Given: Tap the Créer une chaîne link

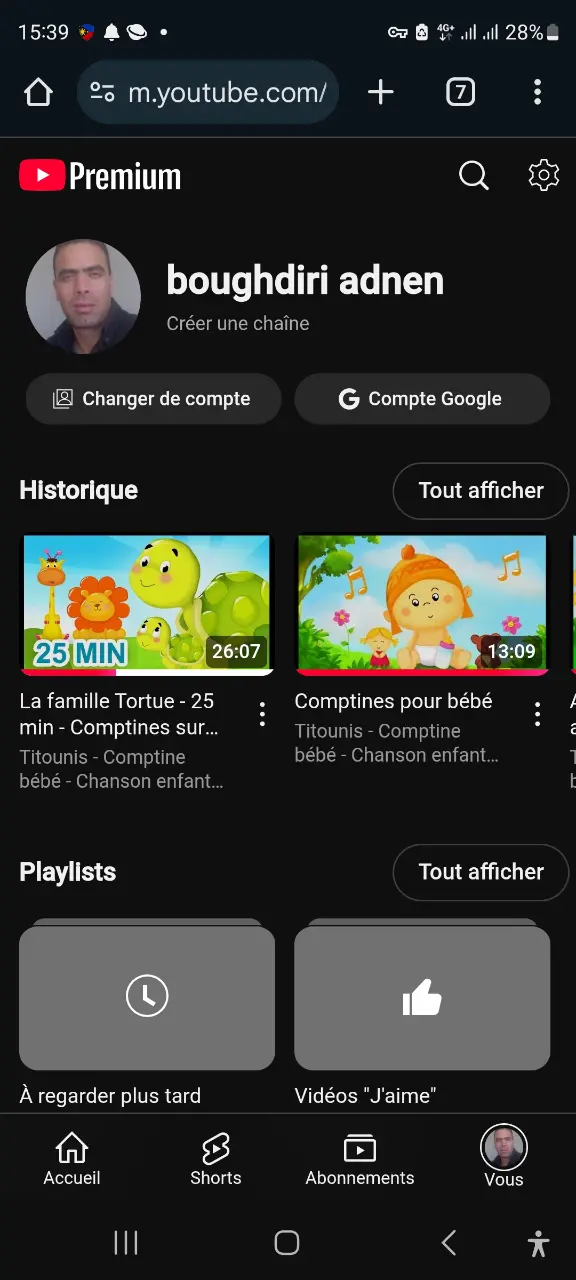Looking at the screenshot, I should tap(238, 323).
